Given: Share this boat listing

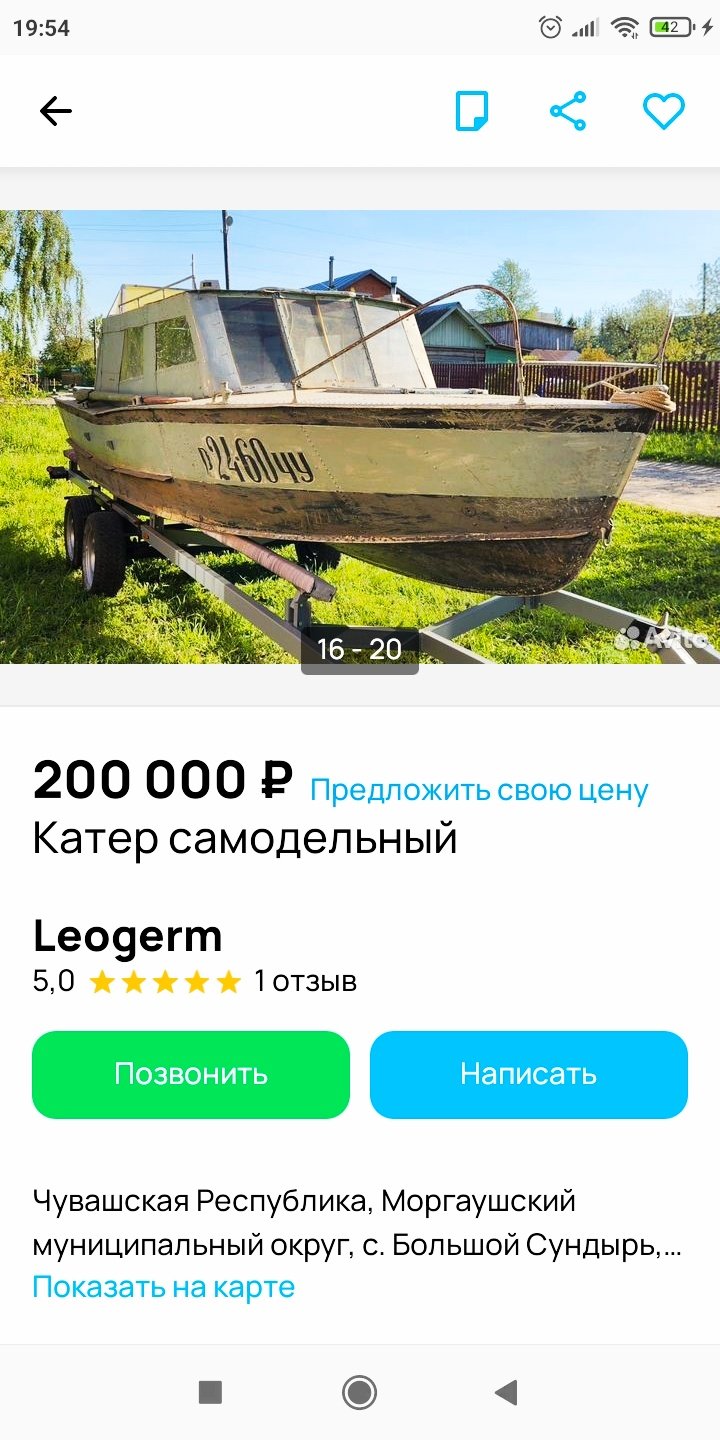Looking at the screenshot, I should (568, 111).
